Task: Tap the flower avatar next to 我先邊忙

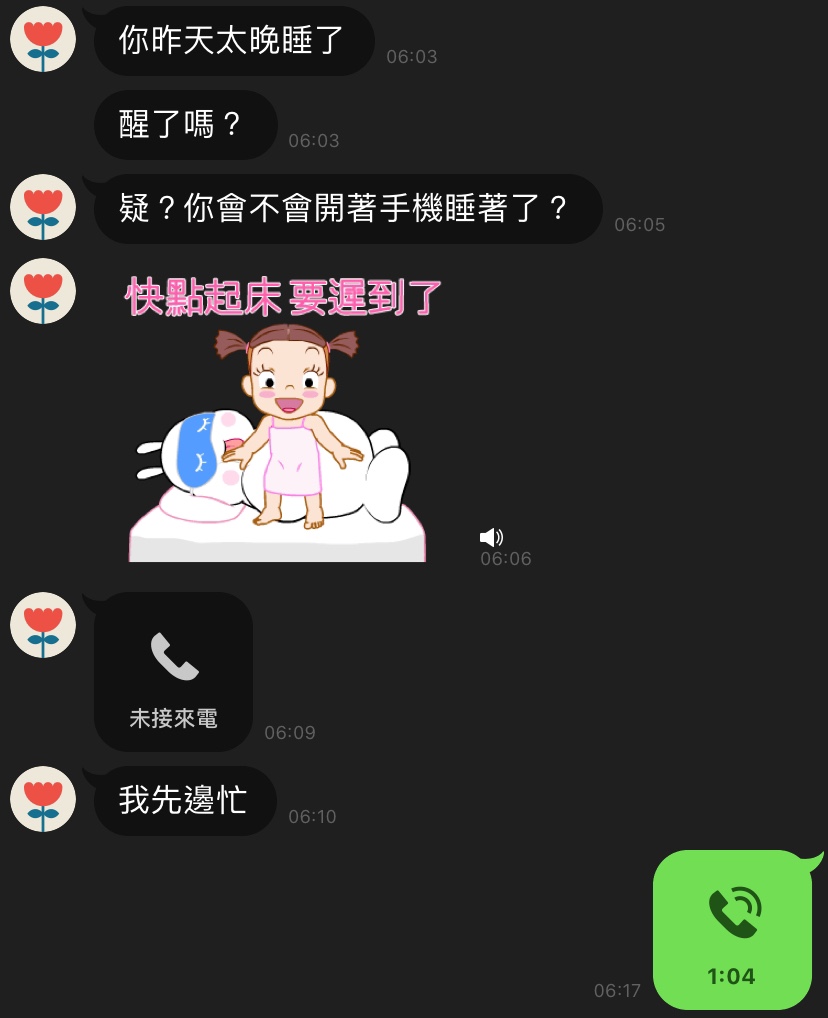Action: [43, 799]
